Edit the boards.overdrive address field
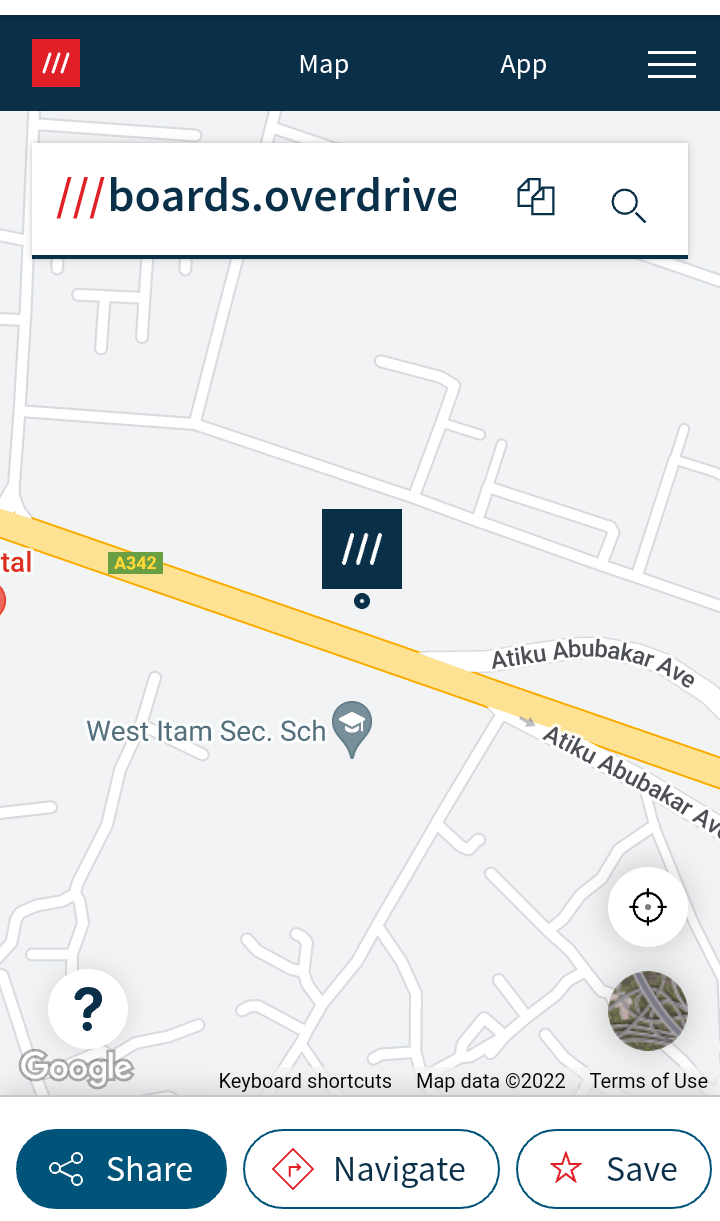The height and width of the screenshot is (1221, 720). [258, 197]
